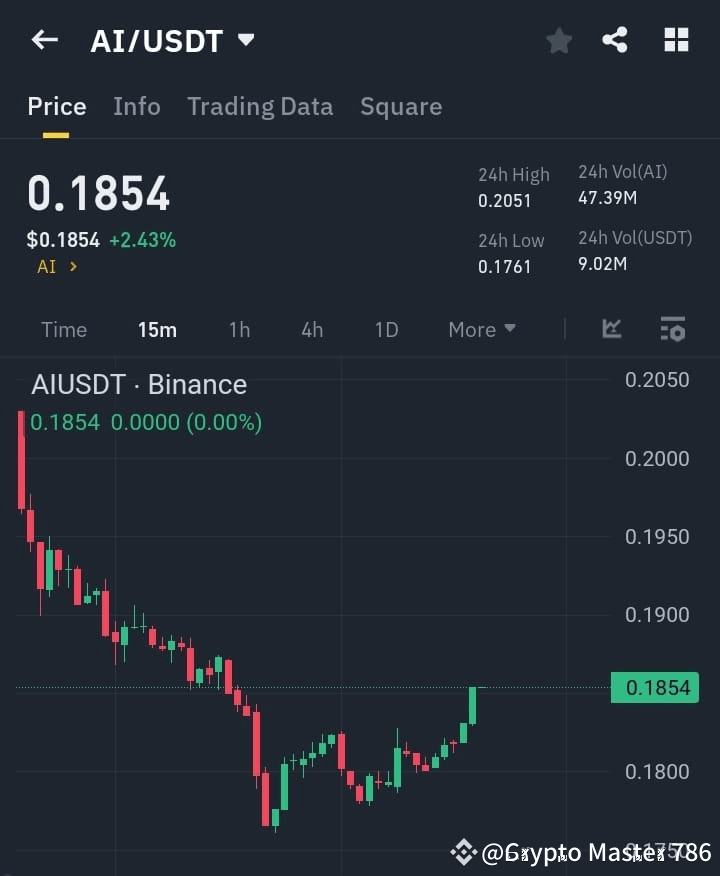
Task: Tap the Binance diamond watermark icon
Action: coord(463,851)
